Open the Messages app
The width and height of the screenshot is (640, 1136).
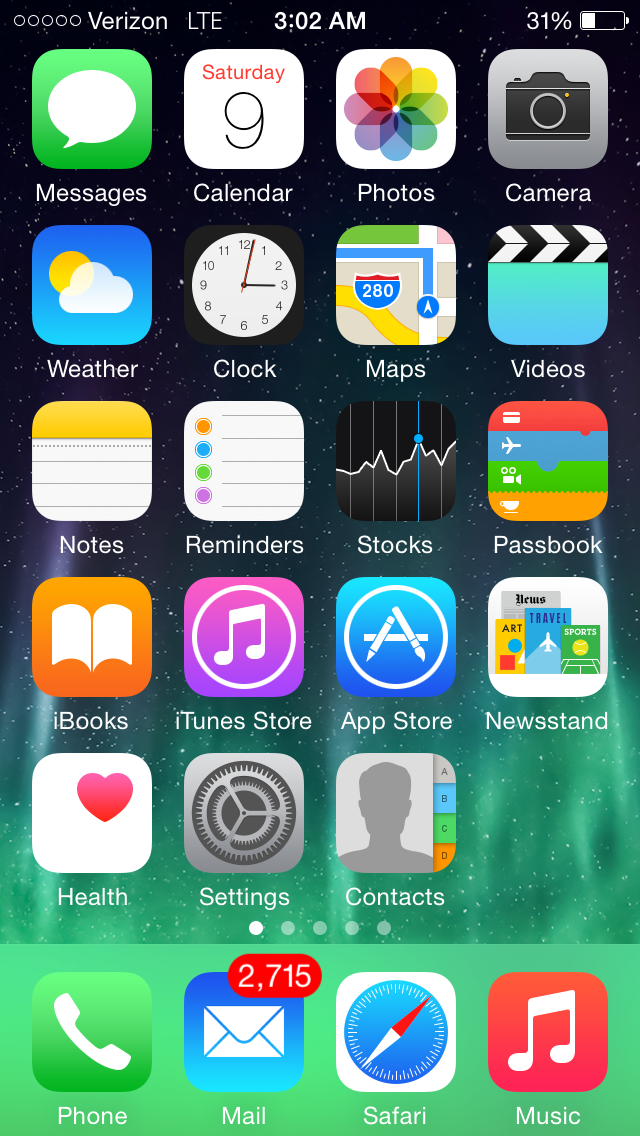[92, 109]
